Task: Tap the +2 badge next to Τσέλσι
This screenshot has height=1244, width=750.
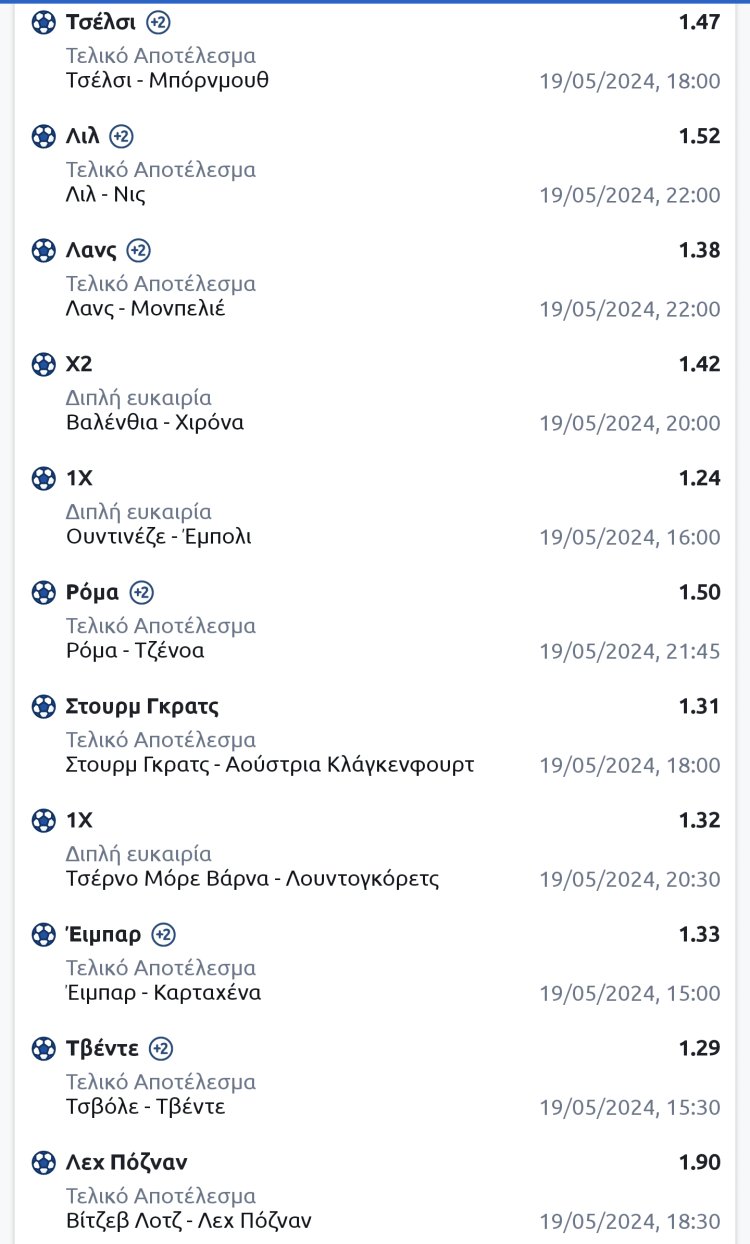Action: [158, 22]
